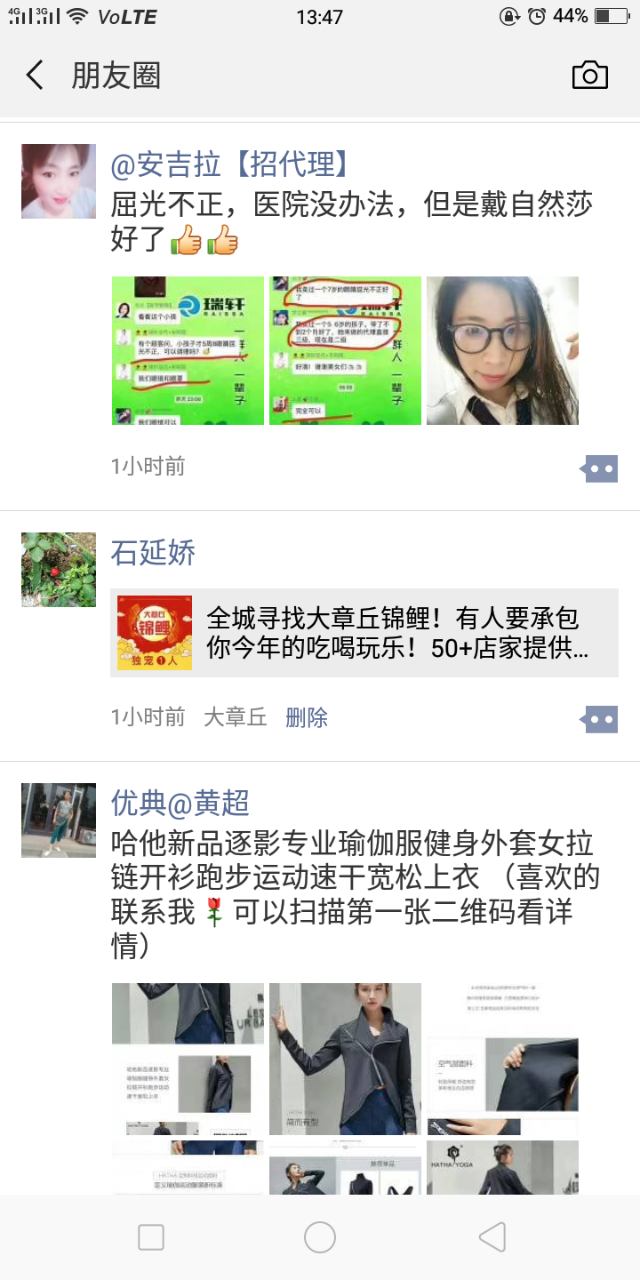Open recent apps from the navigation bar

tap(151, 1237)
